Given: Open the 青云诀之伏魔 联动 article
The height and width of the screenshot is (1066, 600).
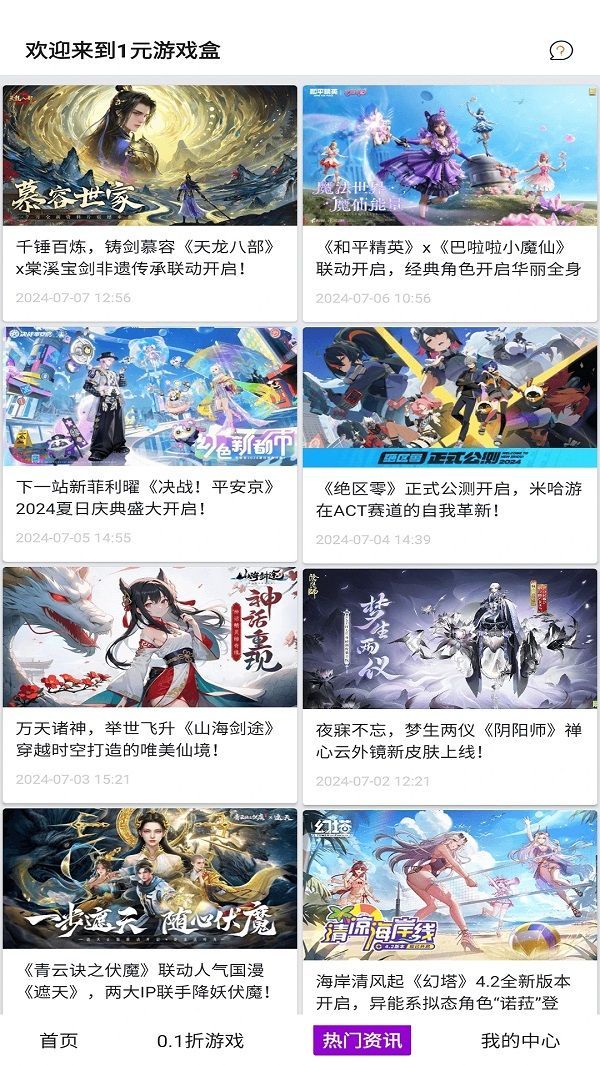Looking at the screenshot, I should click(x=150, y=910).
